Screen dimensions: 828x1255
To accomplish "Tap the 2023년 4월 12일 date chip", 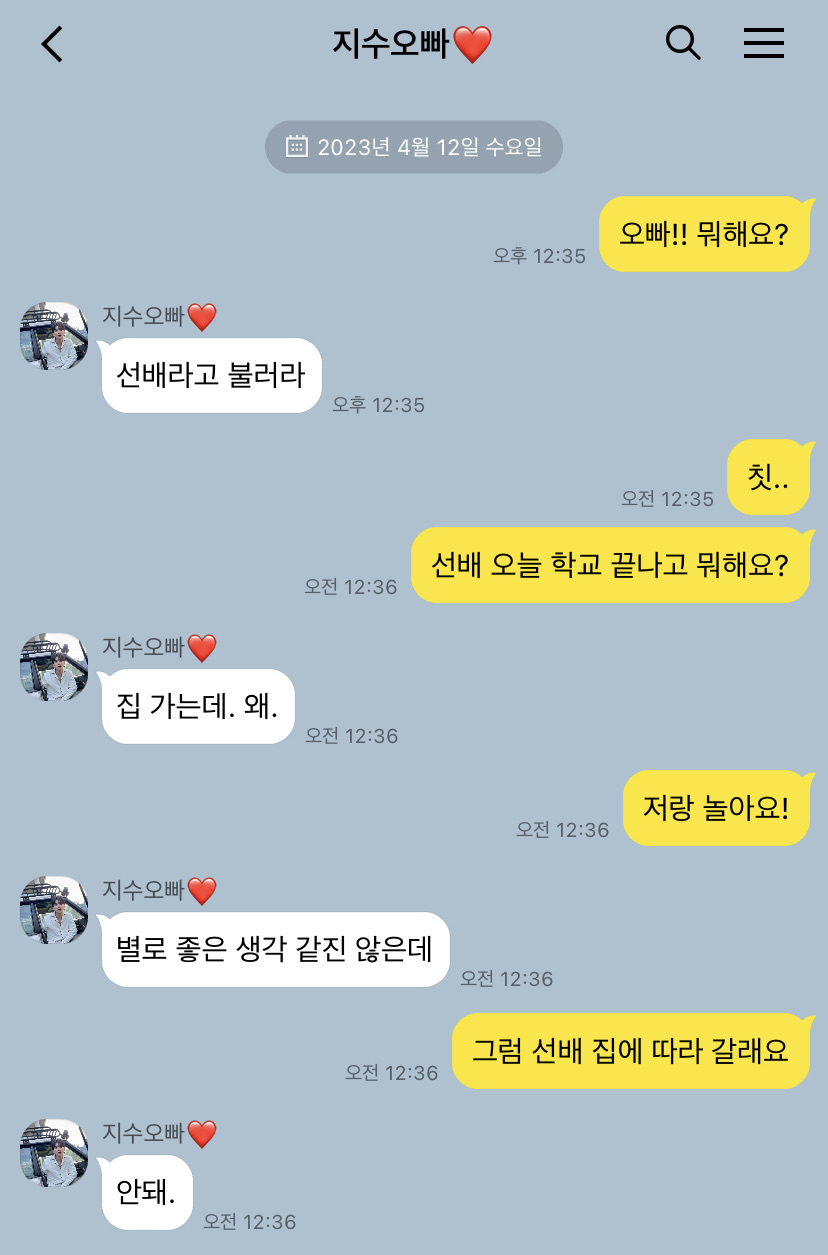I will point(413,147).
